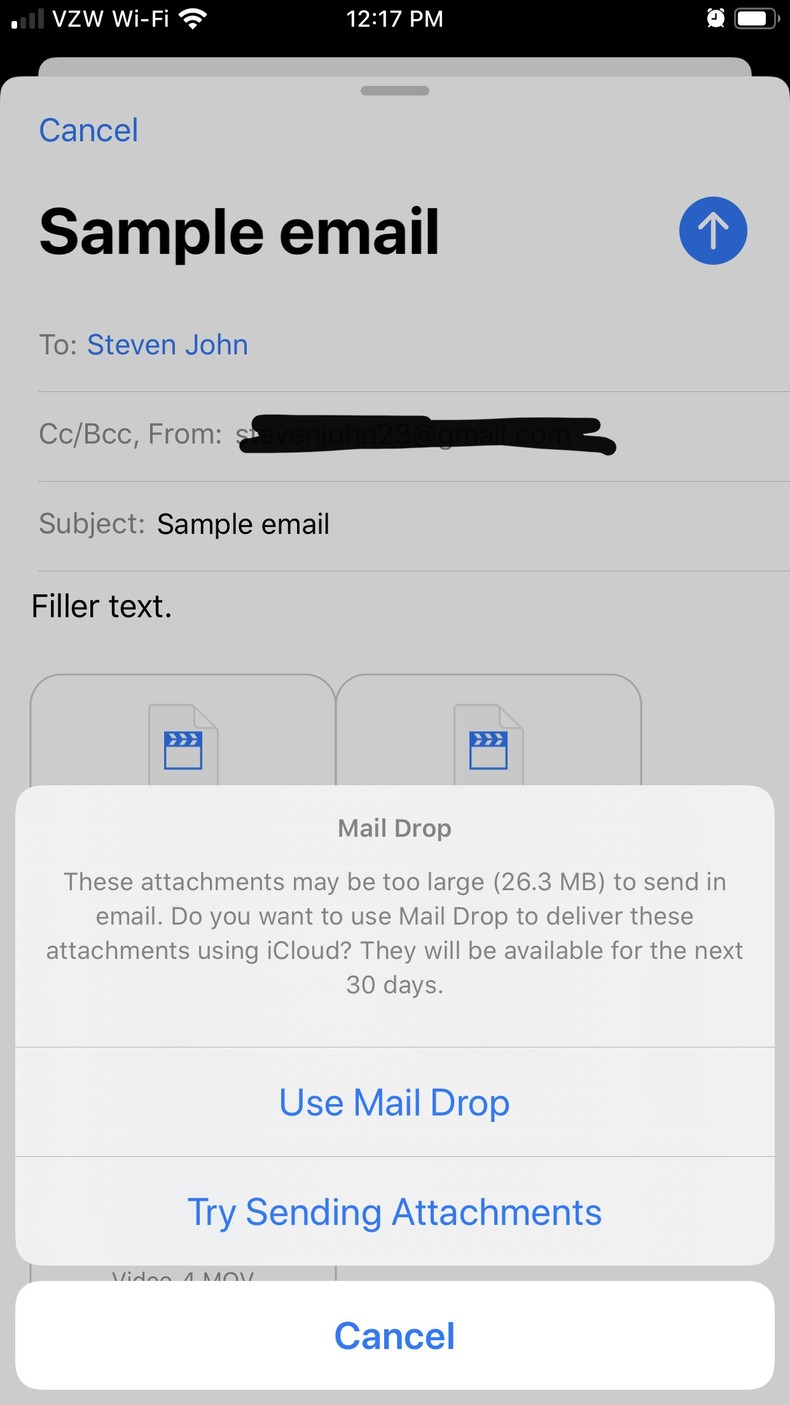Choose Use Mail Drop option
This screenshot has width=790, height=1405.
pyautogui.click(x=394, y=1102)
